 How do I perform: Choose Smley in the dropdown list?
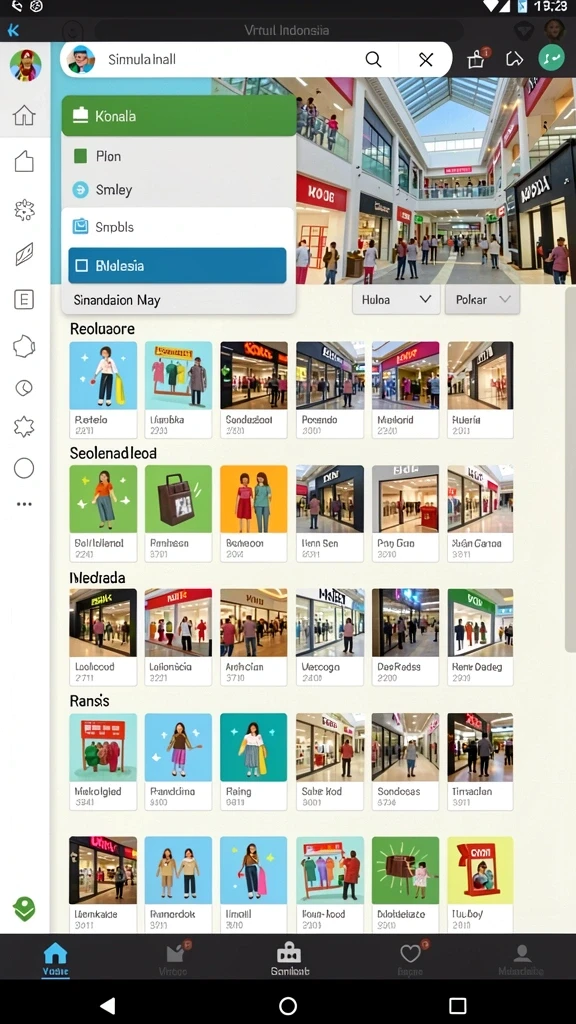(x=179, y=190)
